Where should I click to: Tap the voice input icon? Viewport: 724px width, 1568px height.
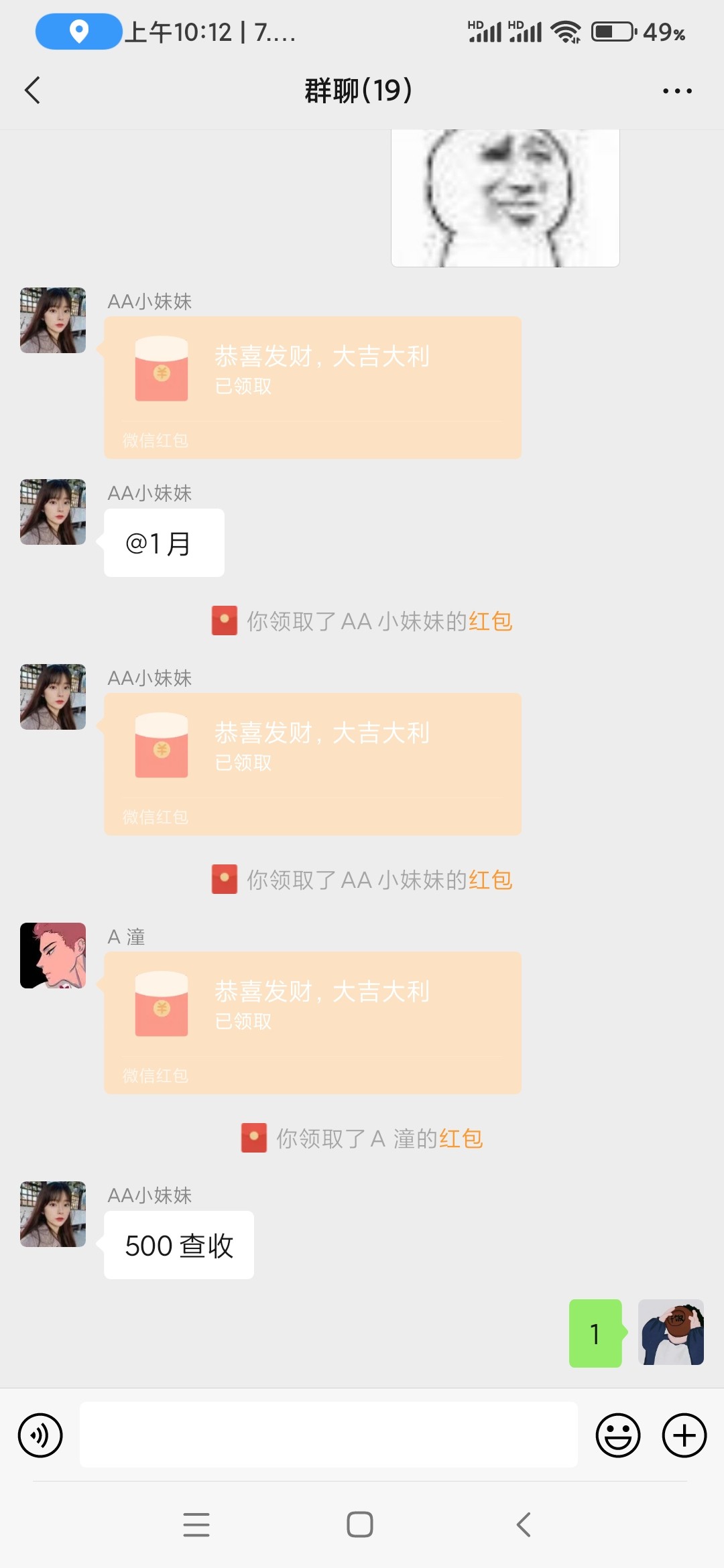click(x=40, y=1435)
